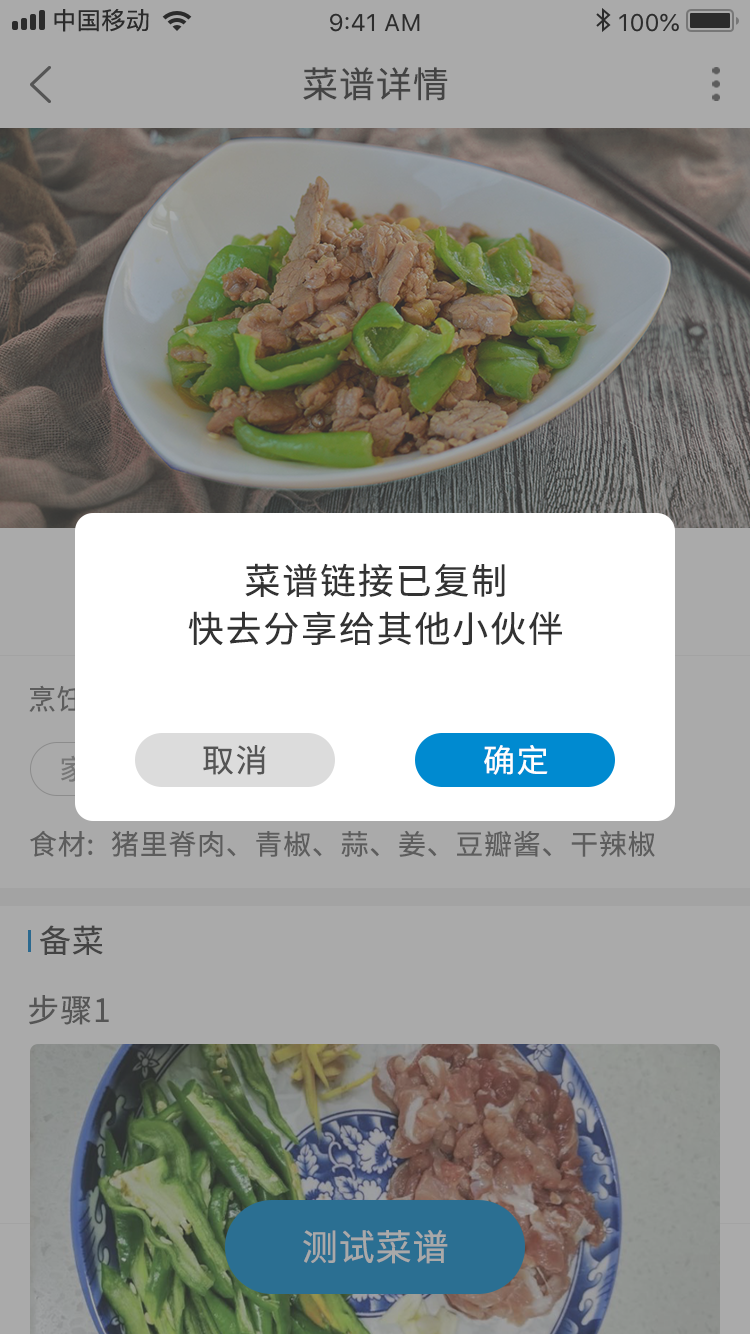Tap the 测试菜谱 button
This screenshot has width=750, height=1334.
coord(375,1247)
